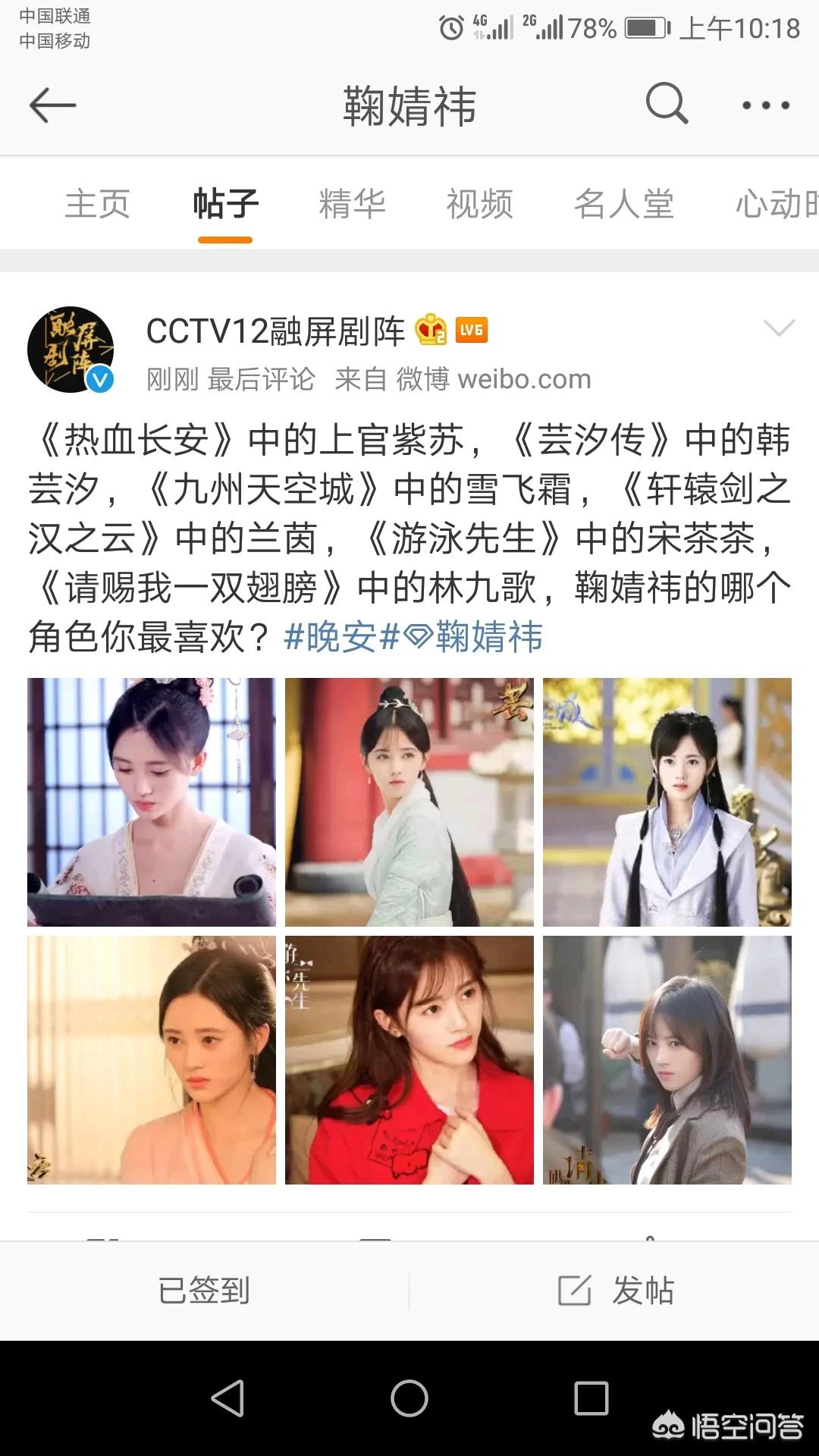View the first photo in the post
819x1456 pixels.
152,802
